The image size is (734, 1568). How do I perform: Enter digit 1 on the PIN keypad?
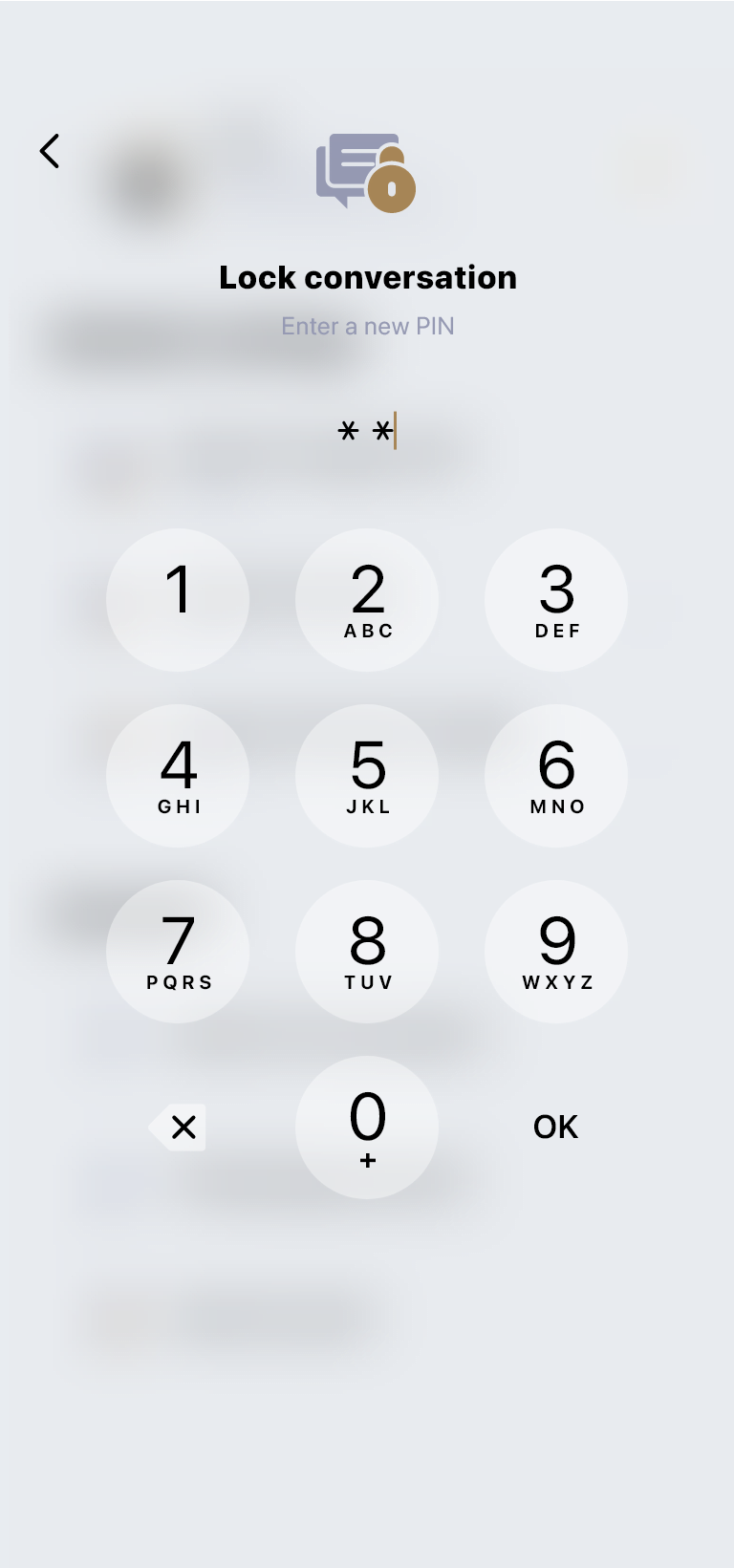tap(178, 600)
